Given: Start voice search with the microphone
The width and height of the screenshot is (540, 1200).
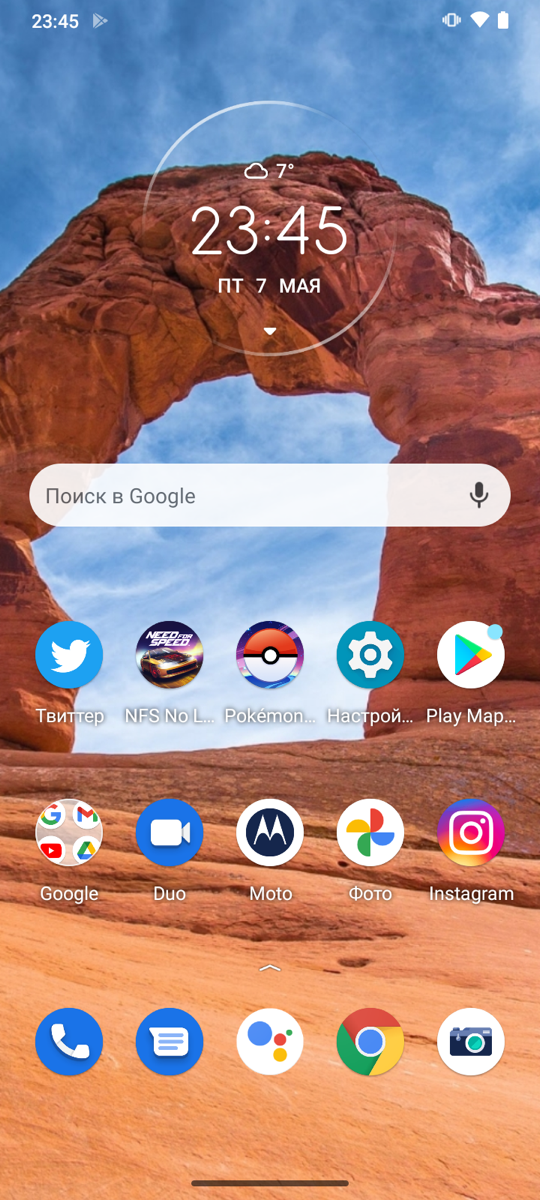Looking at the screenshot, I should [479, 495].
